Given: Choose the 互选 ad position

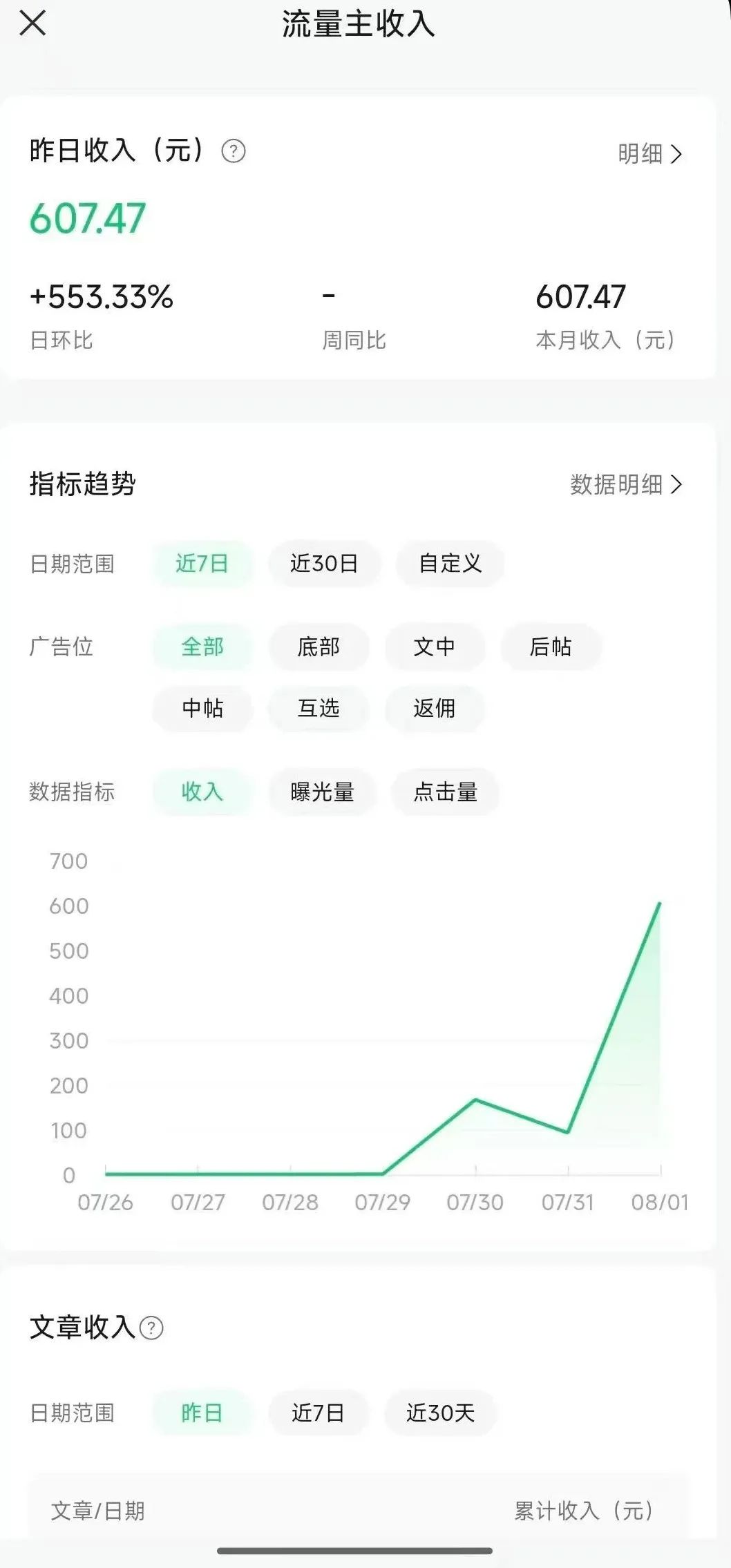Looking at the screenshot, I should pos(319,708).
